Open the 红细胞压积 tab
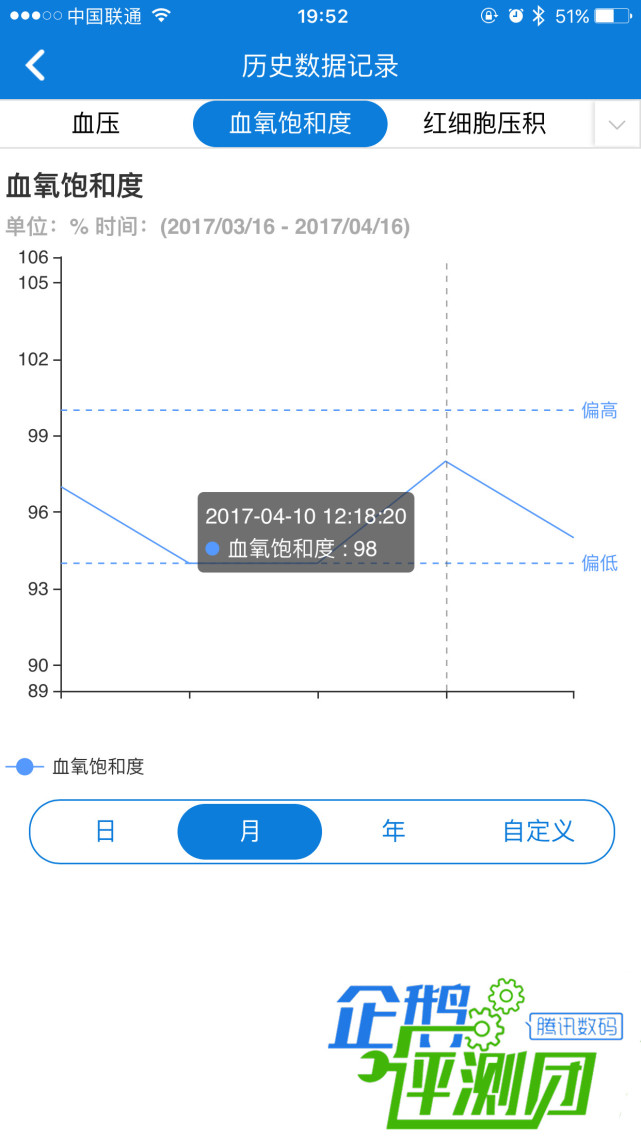This screenshot has width=641, height=1140. (x=484, y=124)
